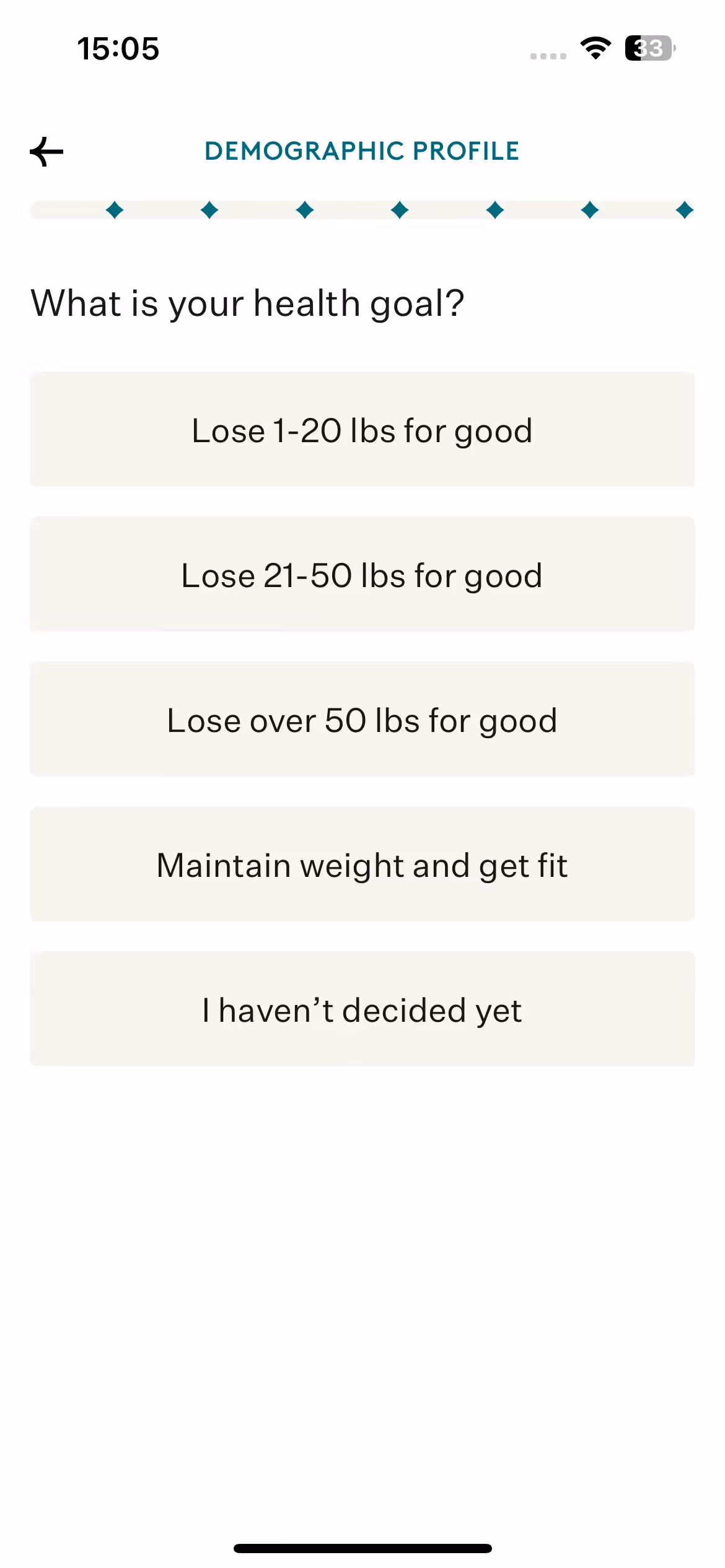
Task: Pick 'Lose over 50 lbs for good'
Action: 362,720
